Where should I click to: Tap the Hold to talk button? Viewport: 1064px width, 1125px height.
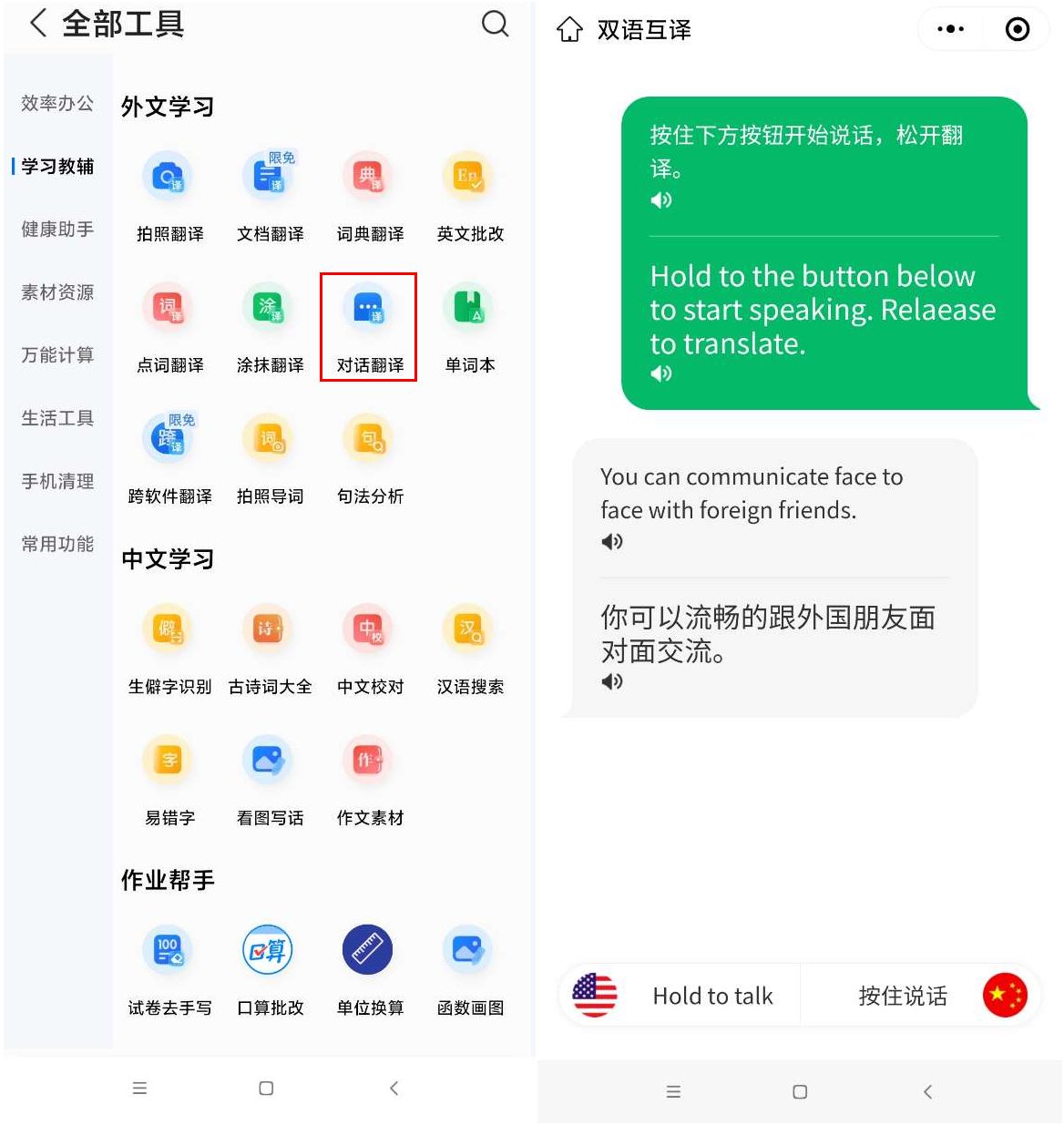683,996
